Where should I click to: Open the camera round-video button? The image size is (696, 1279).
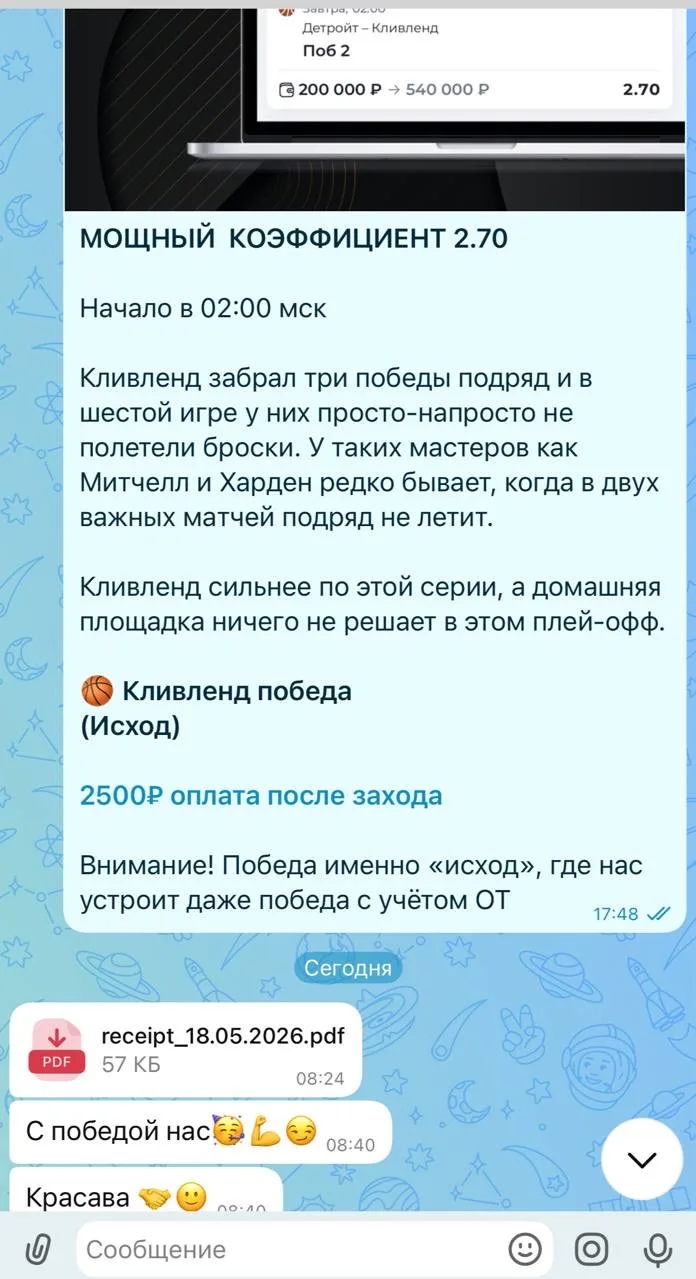(x=592, y=1249)
